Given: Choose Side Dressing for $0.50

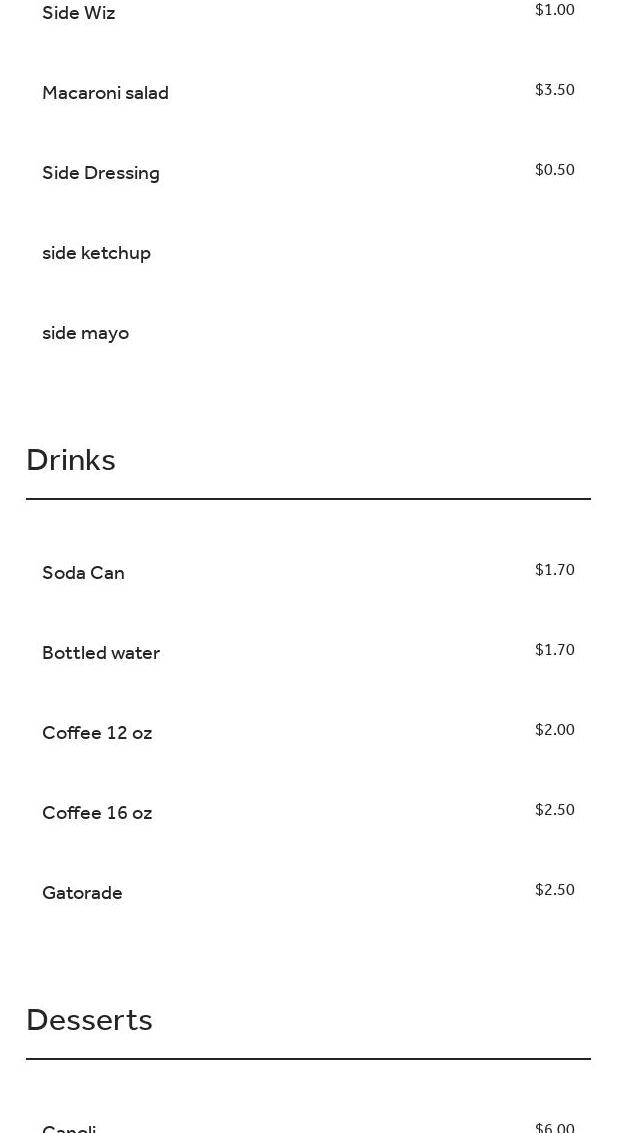Looking at the screenshot, I should [x=101, y=173].
